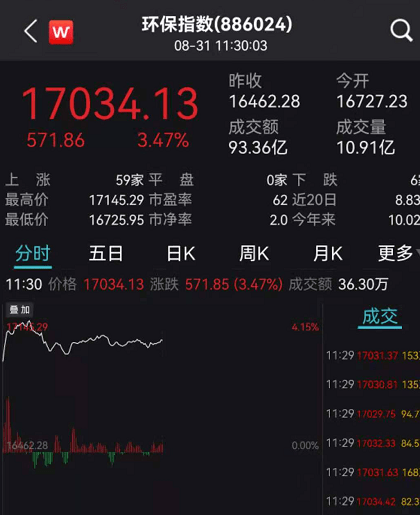Expand the 更多 dropdown
Screen dimensions: 420x515
[399, 254]
